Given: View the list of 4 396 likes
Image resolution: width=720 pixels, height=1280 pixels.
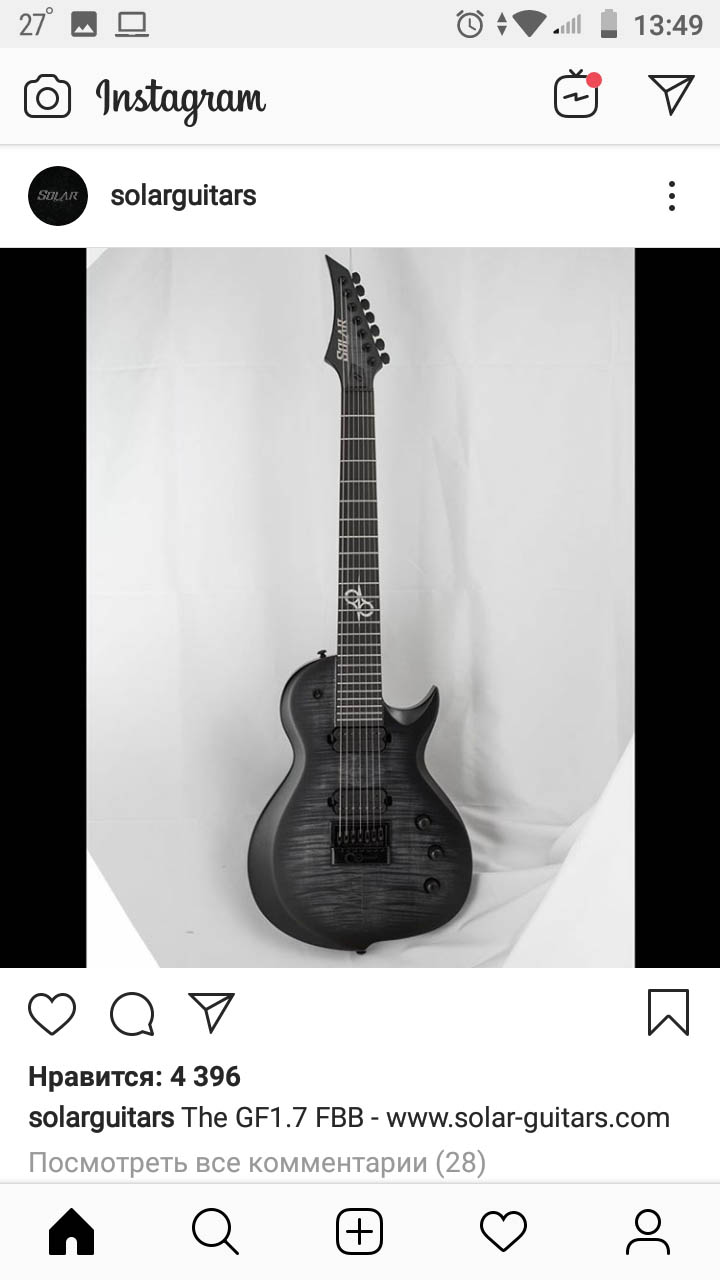Looking at the screenshot, I should pyautogui.click(x=135, y=1077).
